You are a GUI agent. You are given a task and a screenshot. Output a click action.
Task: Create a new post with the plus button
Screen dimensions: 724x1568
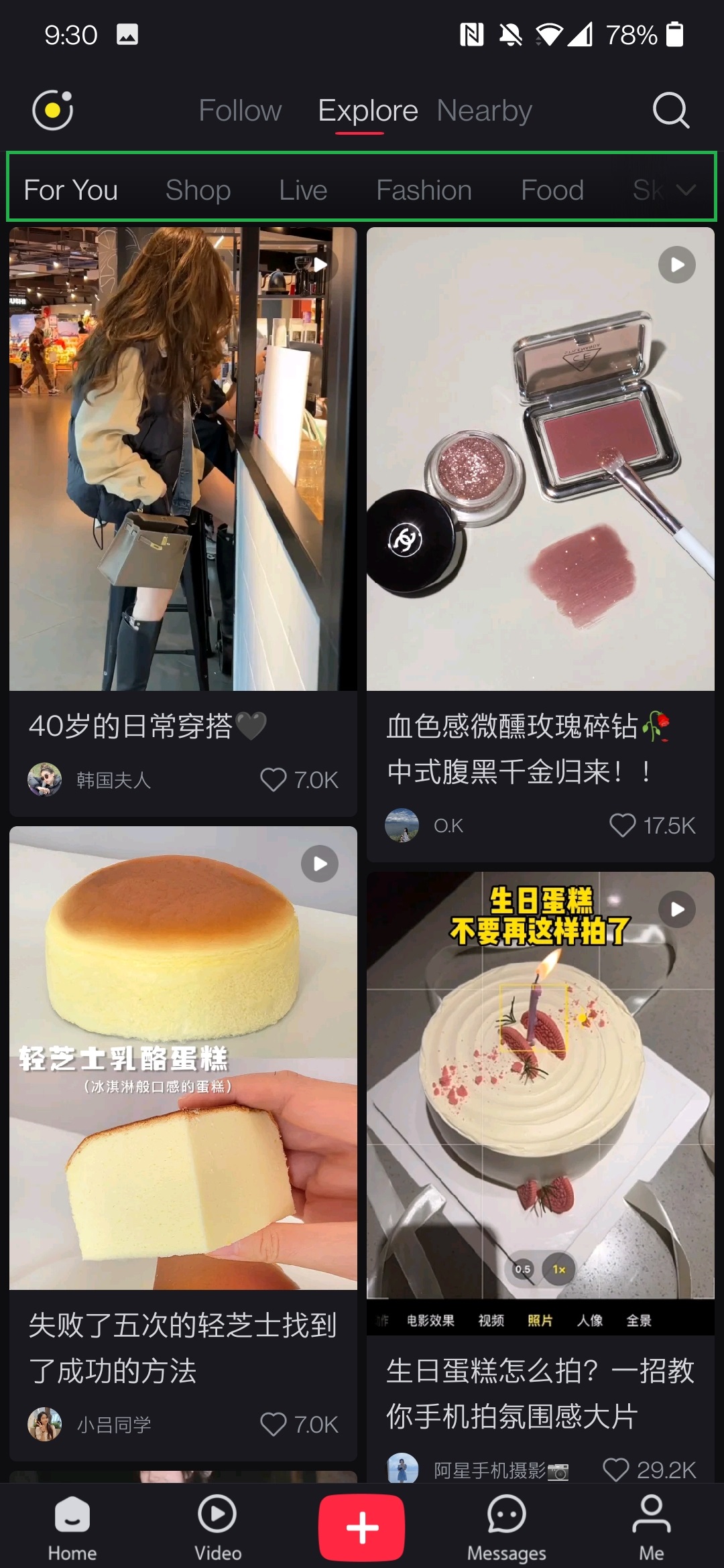pos(361,1528)
